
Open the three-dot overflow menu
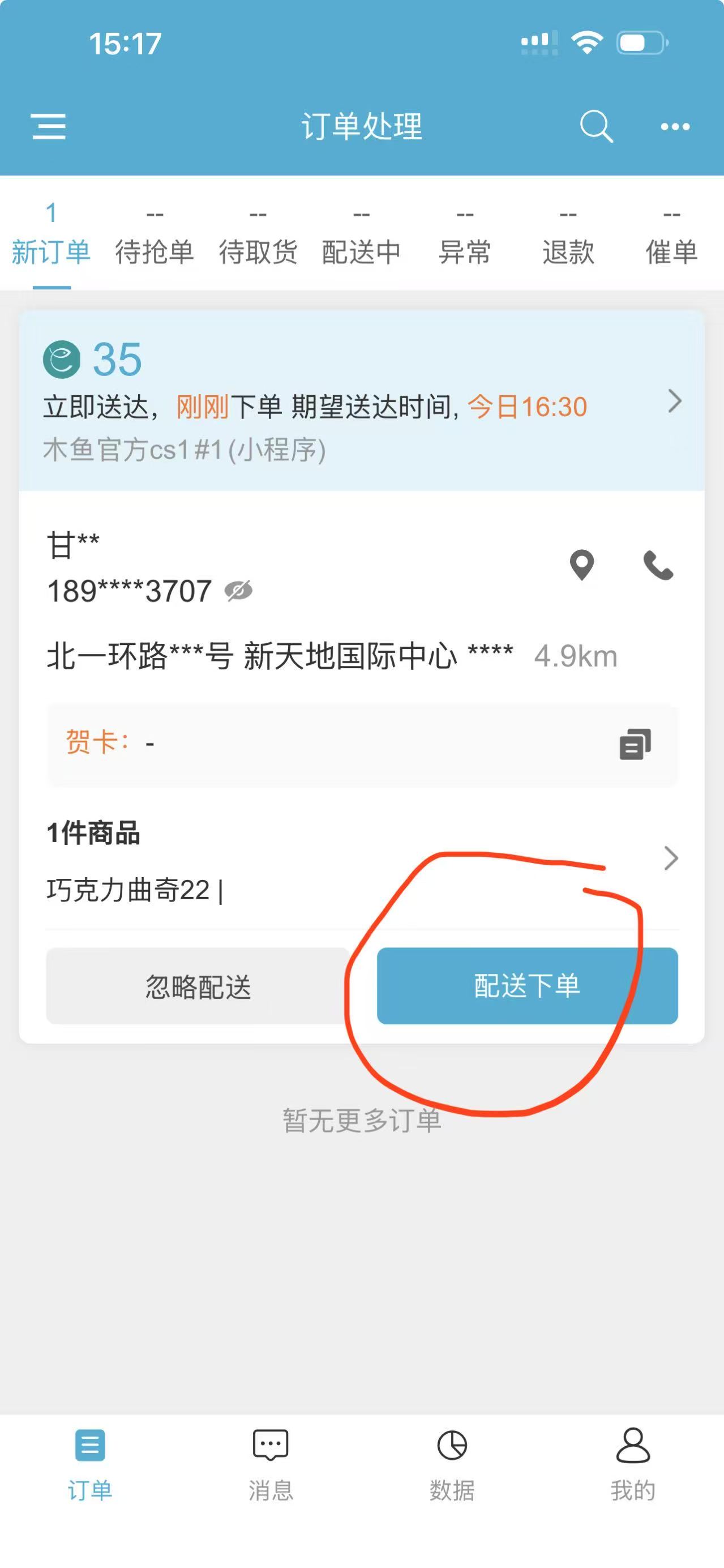tap(675, 127)
